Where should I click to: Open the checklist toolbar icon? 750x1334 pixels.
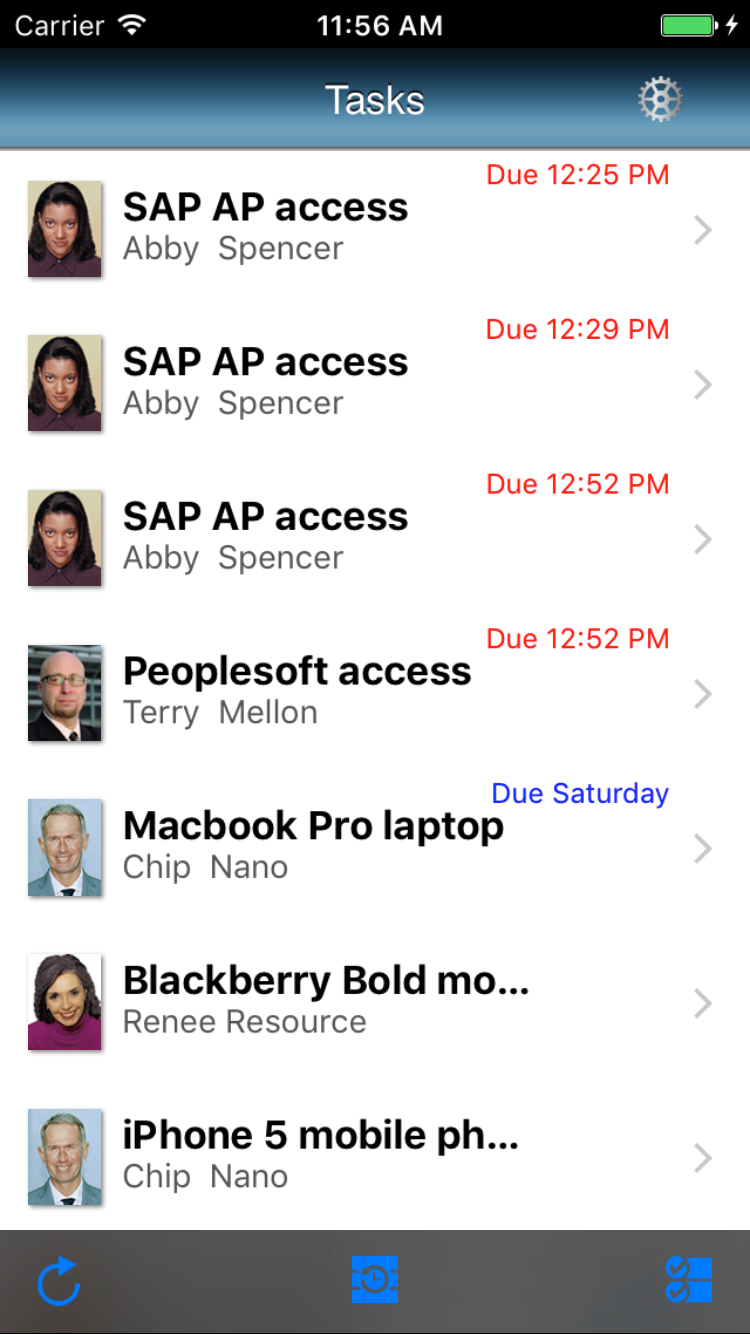(x=689, y=1280)
